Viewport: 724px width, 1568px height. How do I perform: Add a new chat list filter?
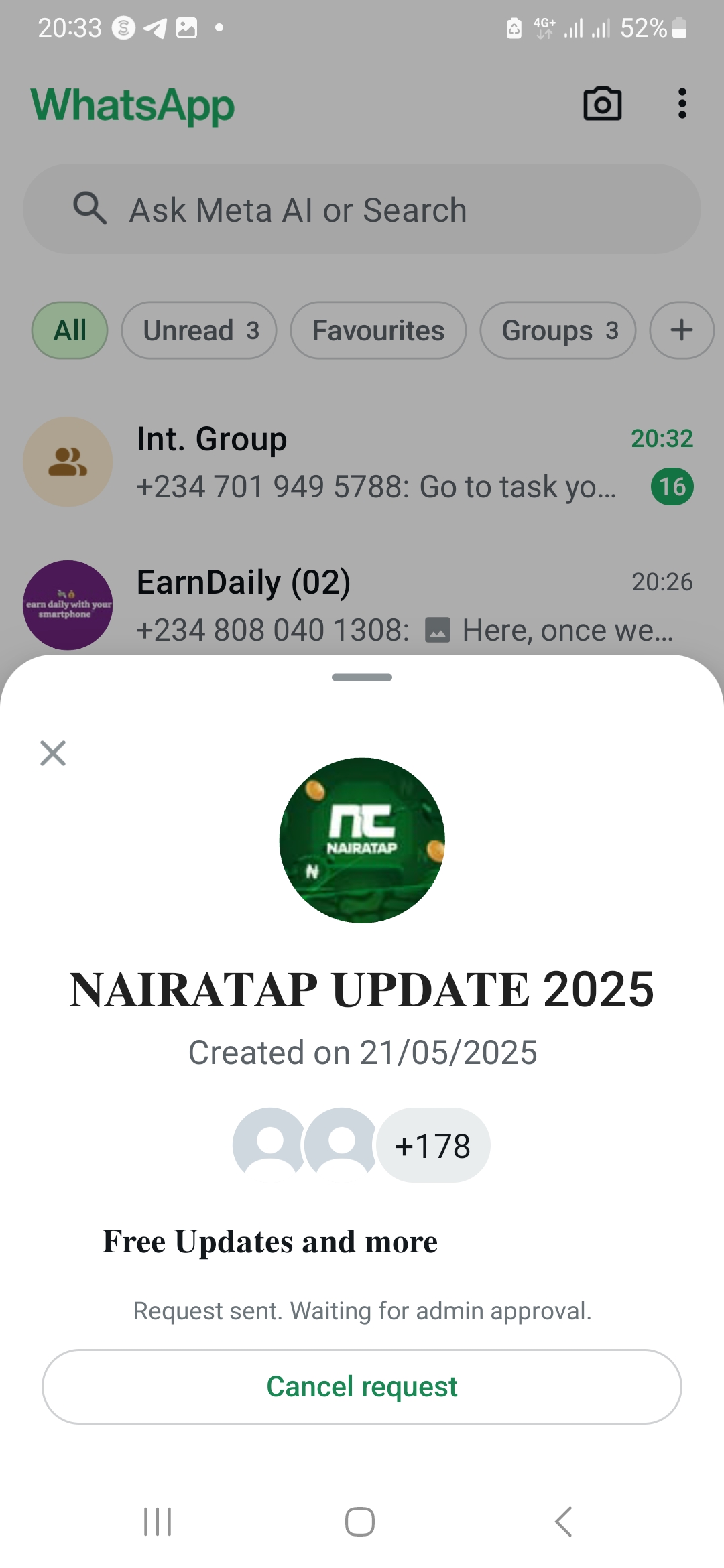click(x=681, y=330)
